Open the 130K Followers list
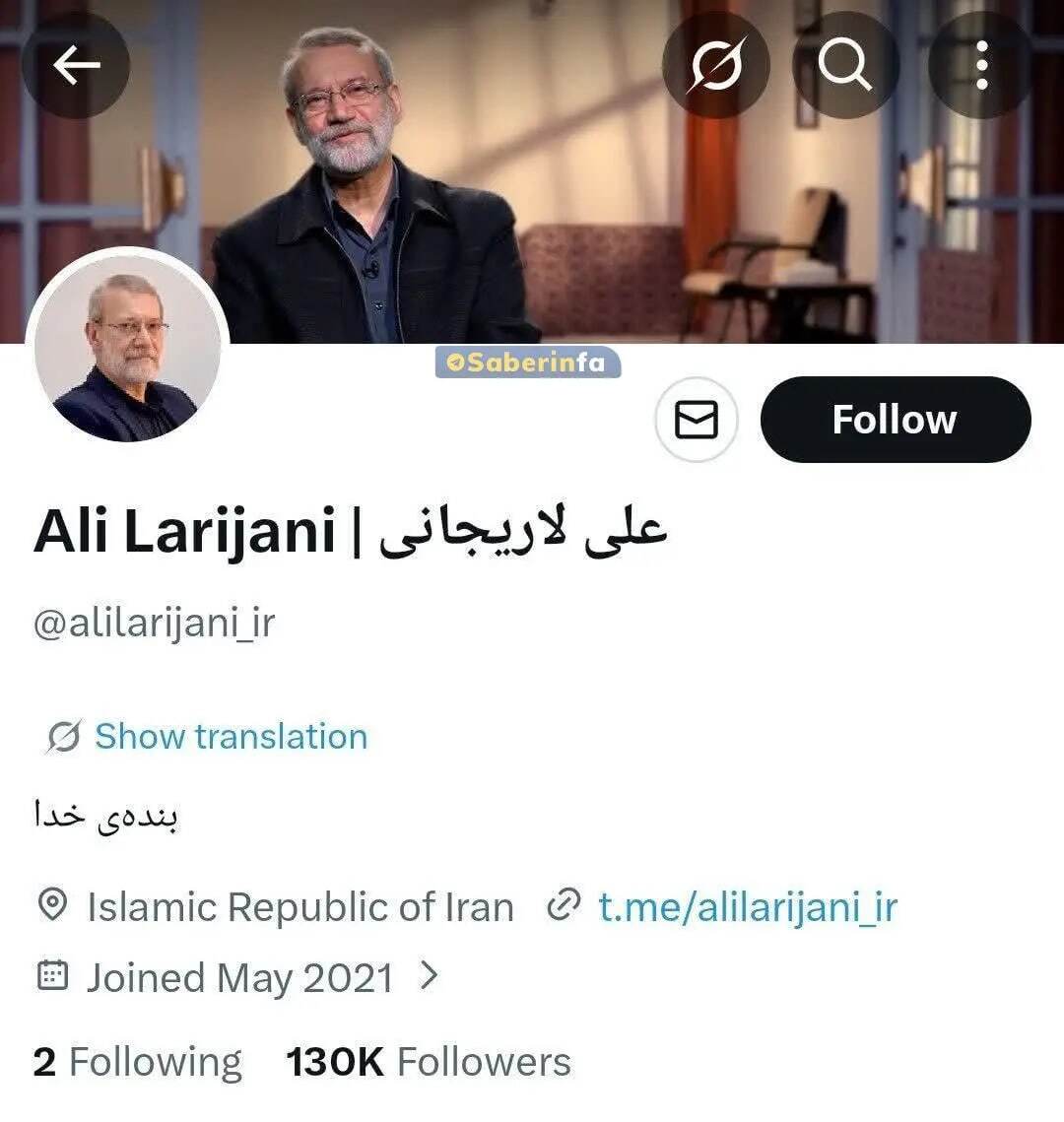Viewport: 1064px width, 1122px height. [x=426, y=1062]
